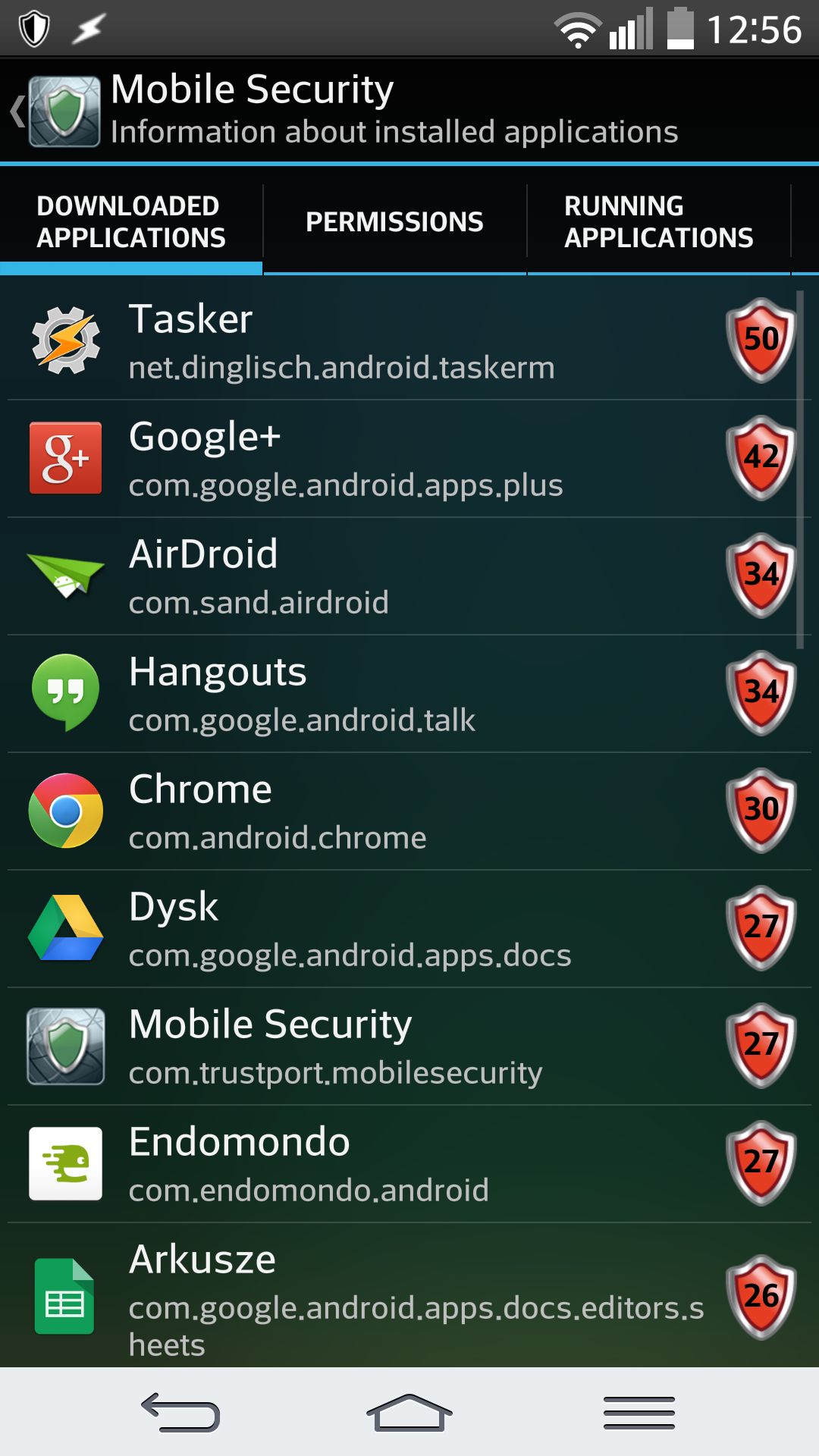This screenshot has height=1456, width=819.
Task: Select Chrome in the list
Action: pyautogui.click(x=409, y=811)
